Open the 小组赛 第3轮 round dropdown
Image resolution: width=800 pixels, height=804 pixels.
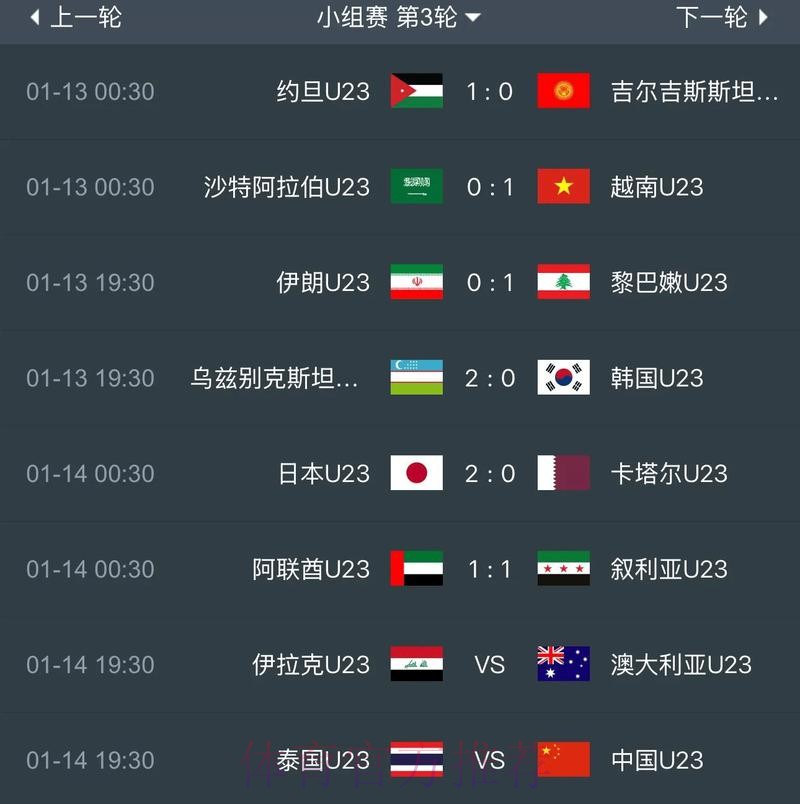coord(398,17)
